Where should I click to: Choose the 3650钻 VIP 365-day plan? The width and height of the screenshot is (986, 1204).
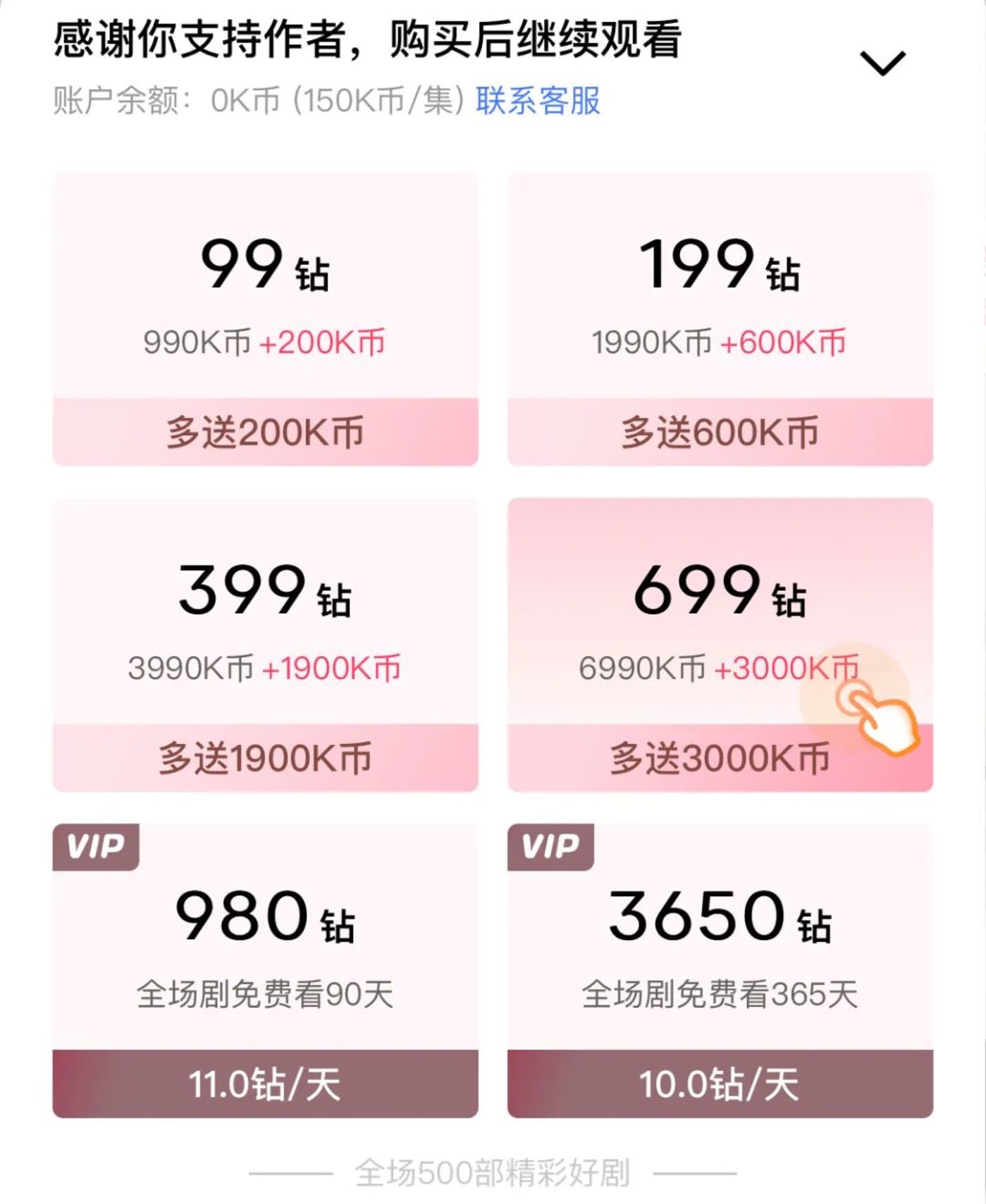720,971
